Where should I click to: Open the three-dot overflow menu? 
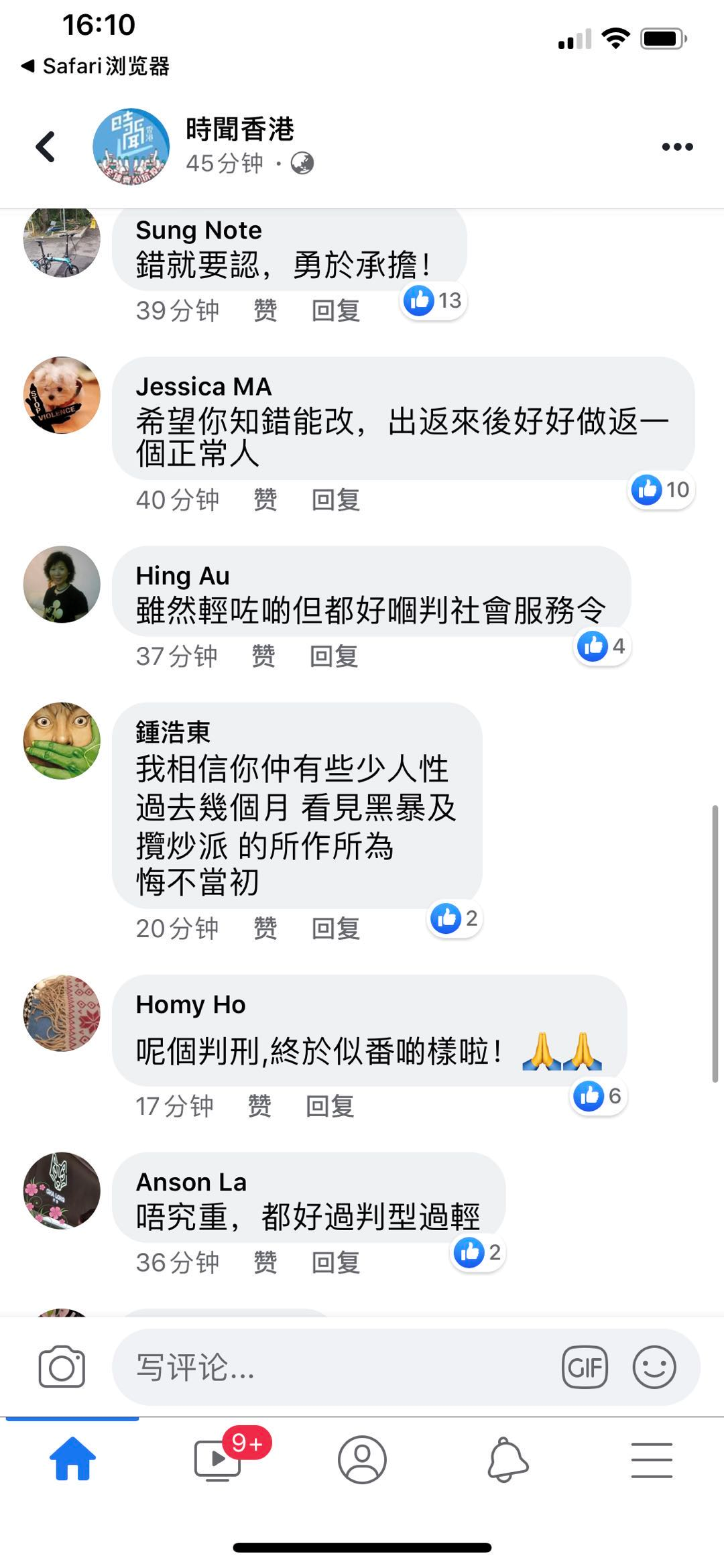tap(677, 147)
